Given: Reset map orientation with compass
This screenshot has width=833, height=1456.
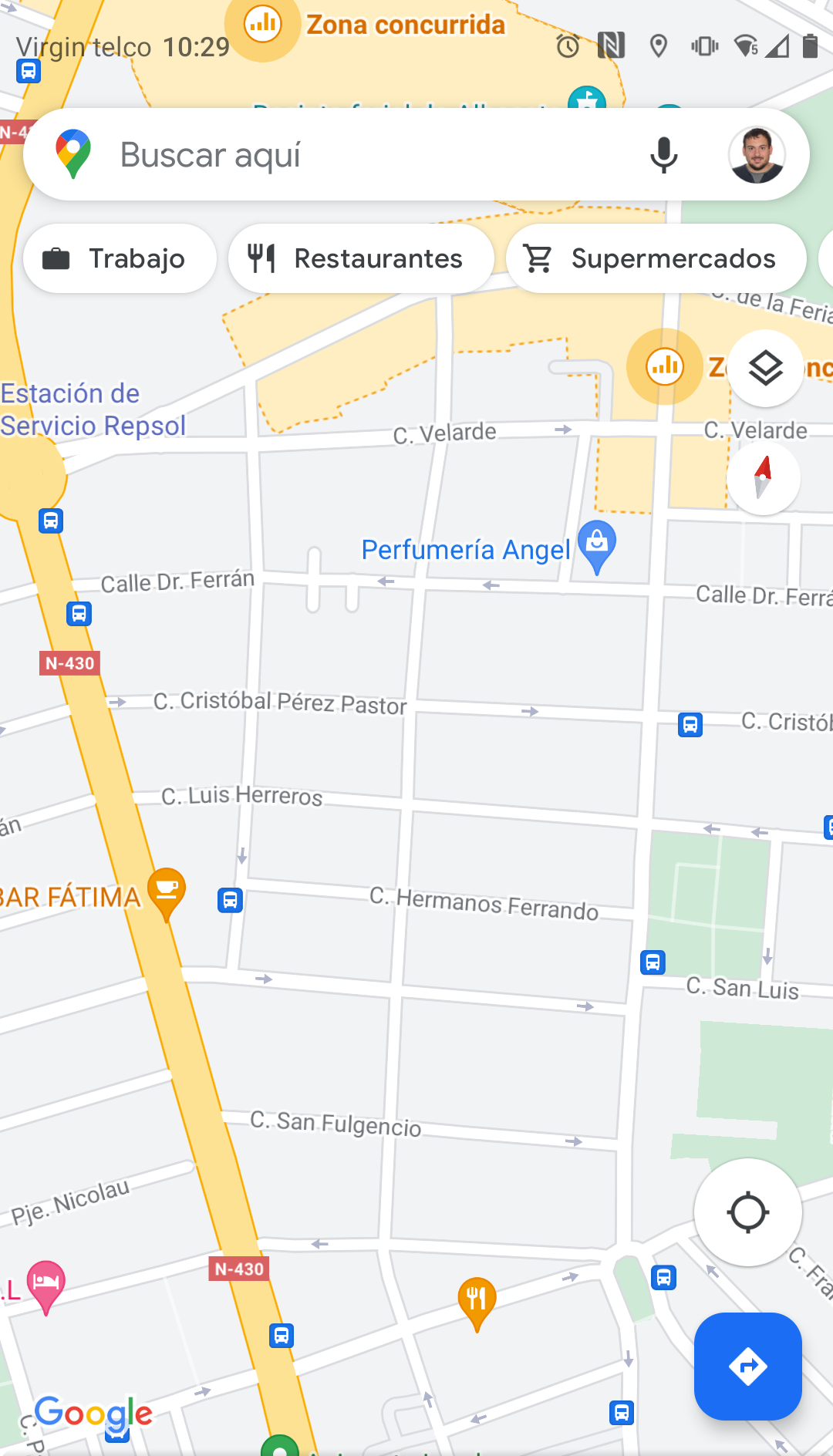Looking at the screenshot, I should point(763,477).
